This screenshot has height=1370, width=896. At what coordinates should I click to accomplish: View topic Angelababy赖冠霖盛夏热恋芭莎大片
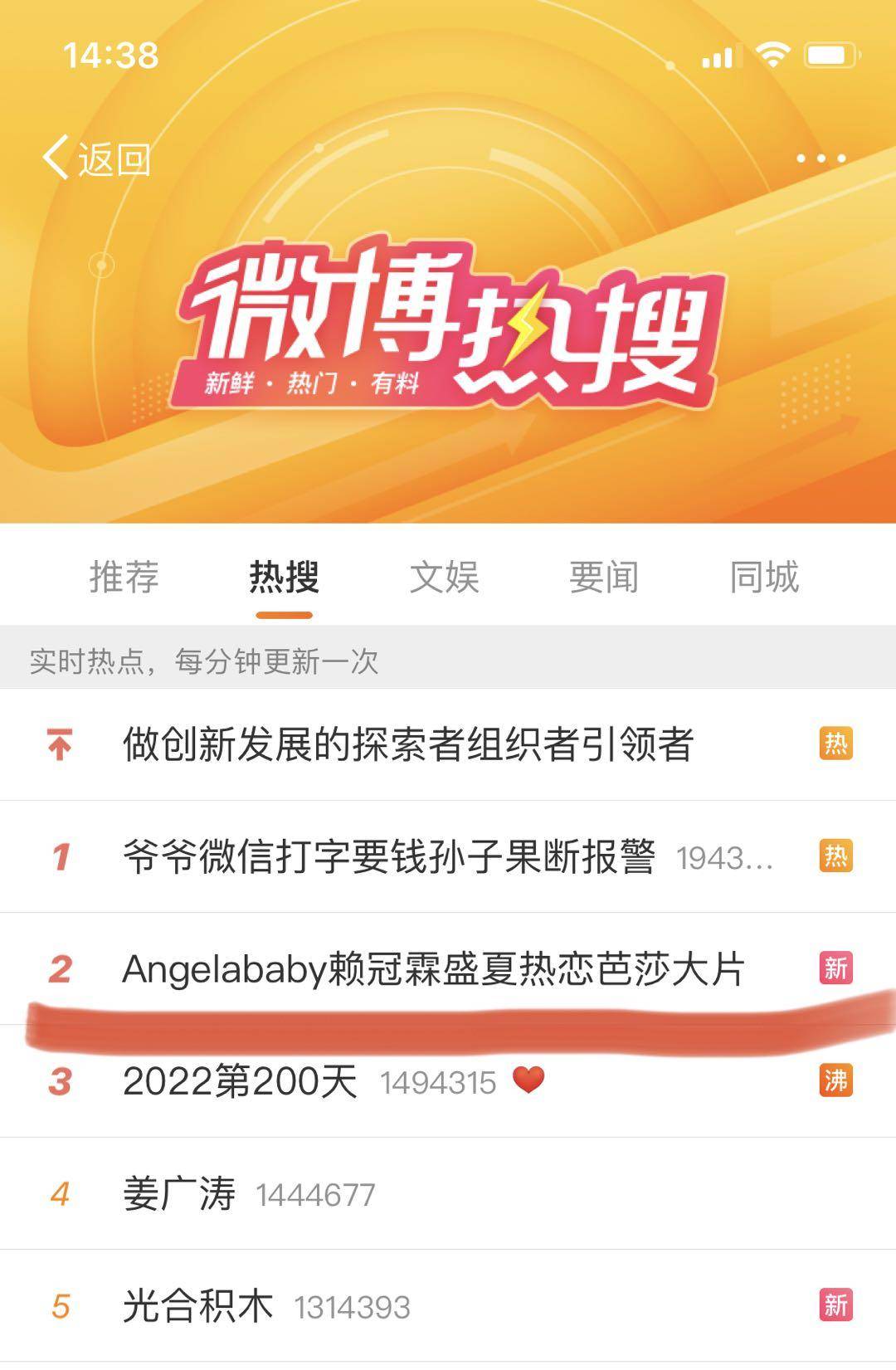[433, 968]
